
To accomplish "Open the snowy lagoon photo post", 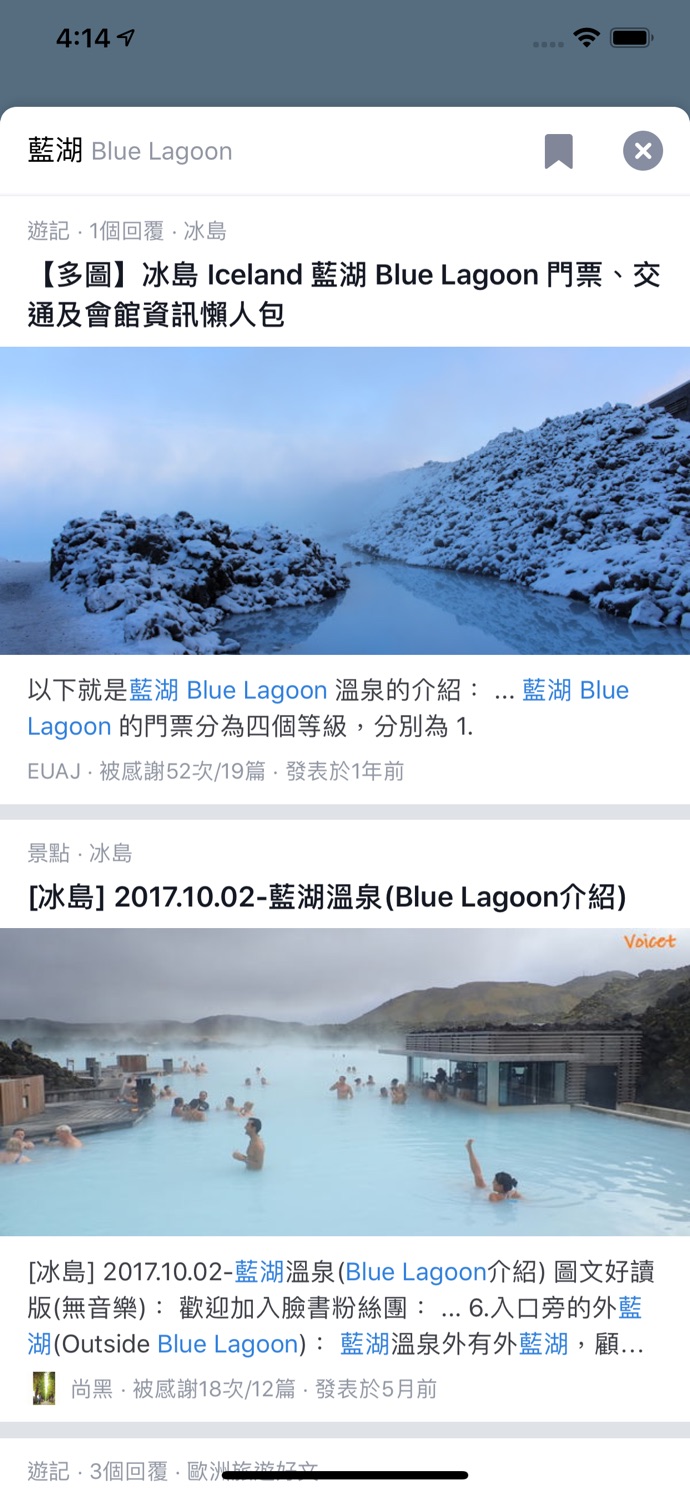I will pyautogui.click(x=344, y=500).
